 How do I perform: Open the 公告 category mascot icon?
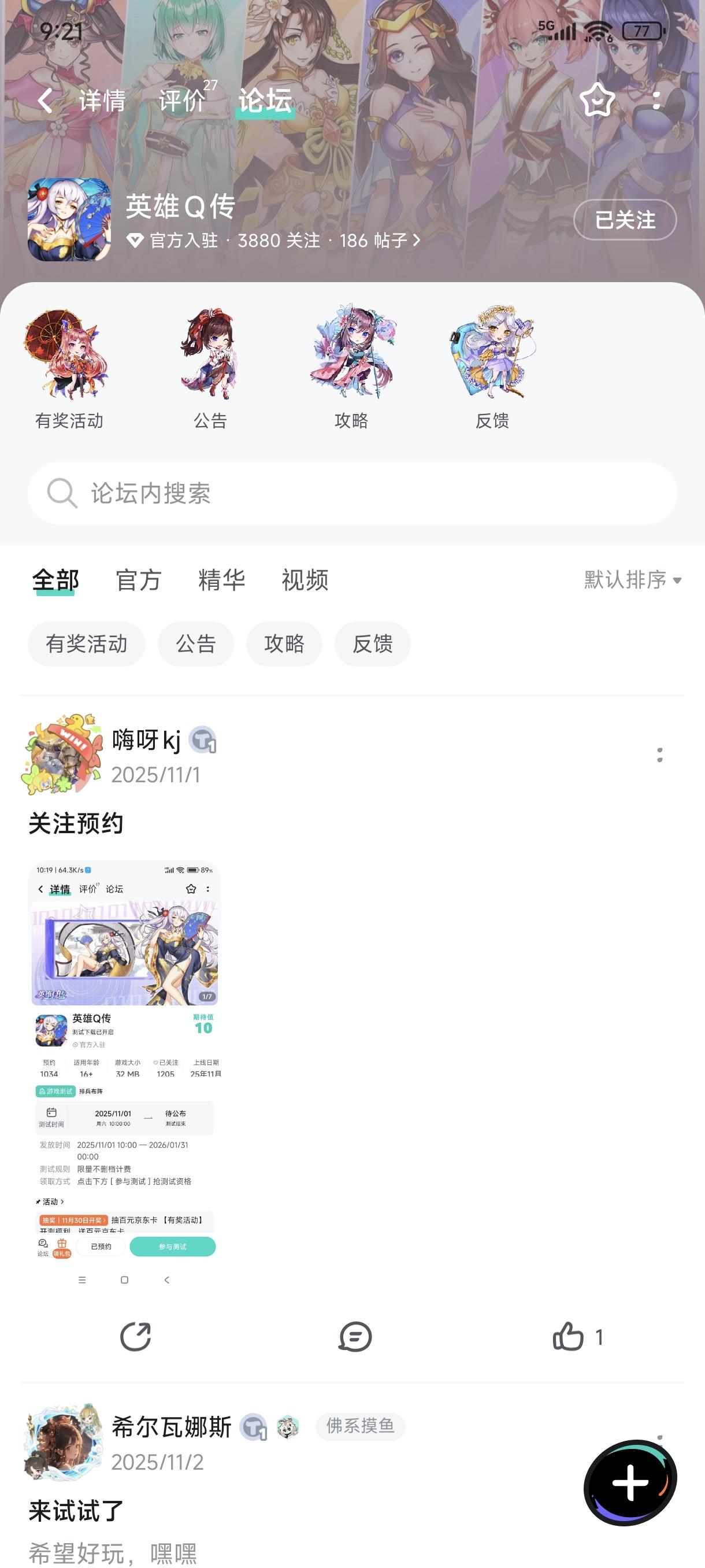pos(210,359)
